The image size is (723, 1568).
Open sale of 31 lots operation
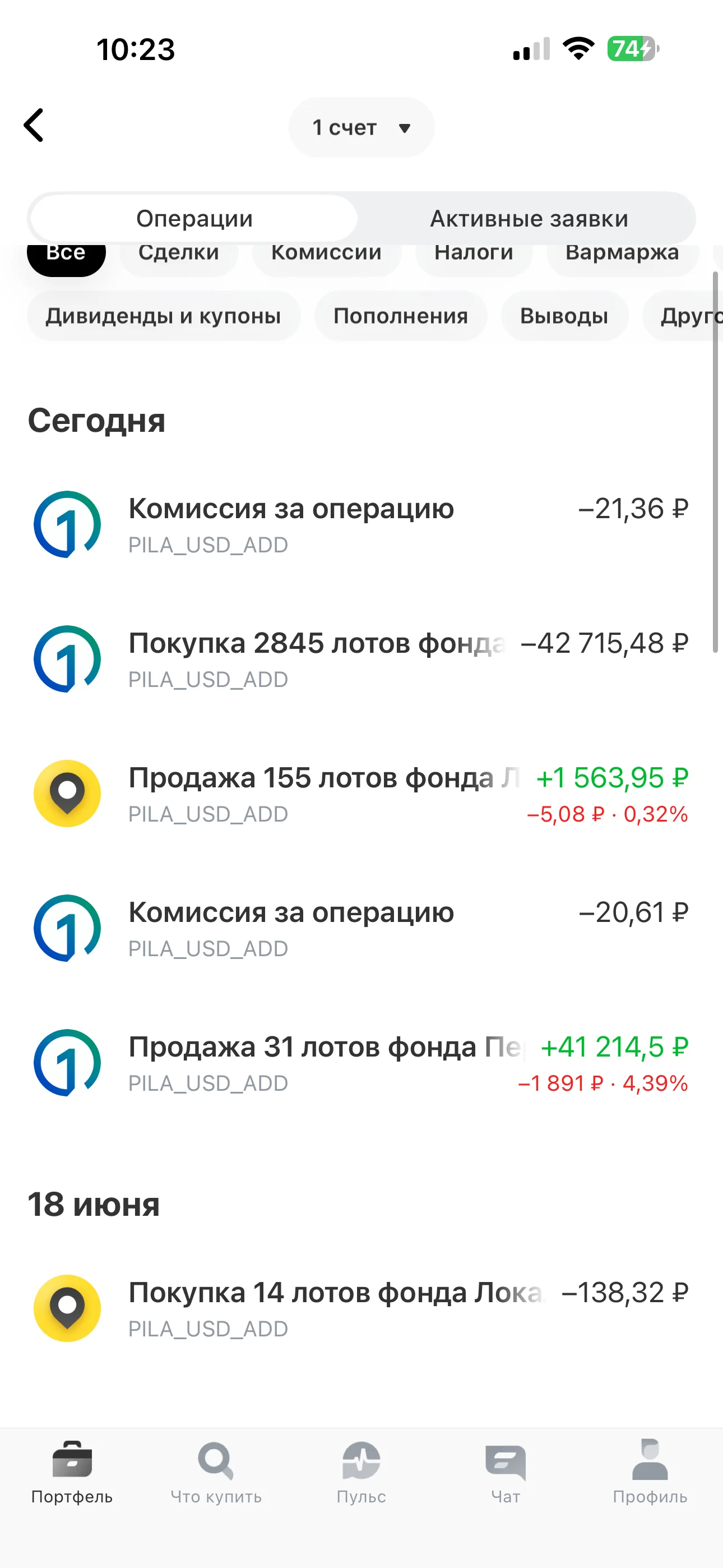[361, 1063]
